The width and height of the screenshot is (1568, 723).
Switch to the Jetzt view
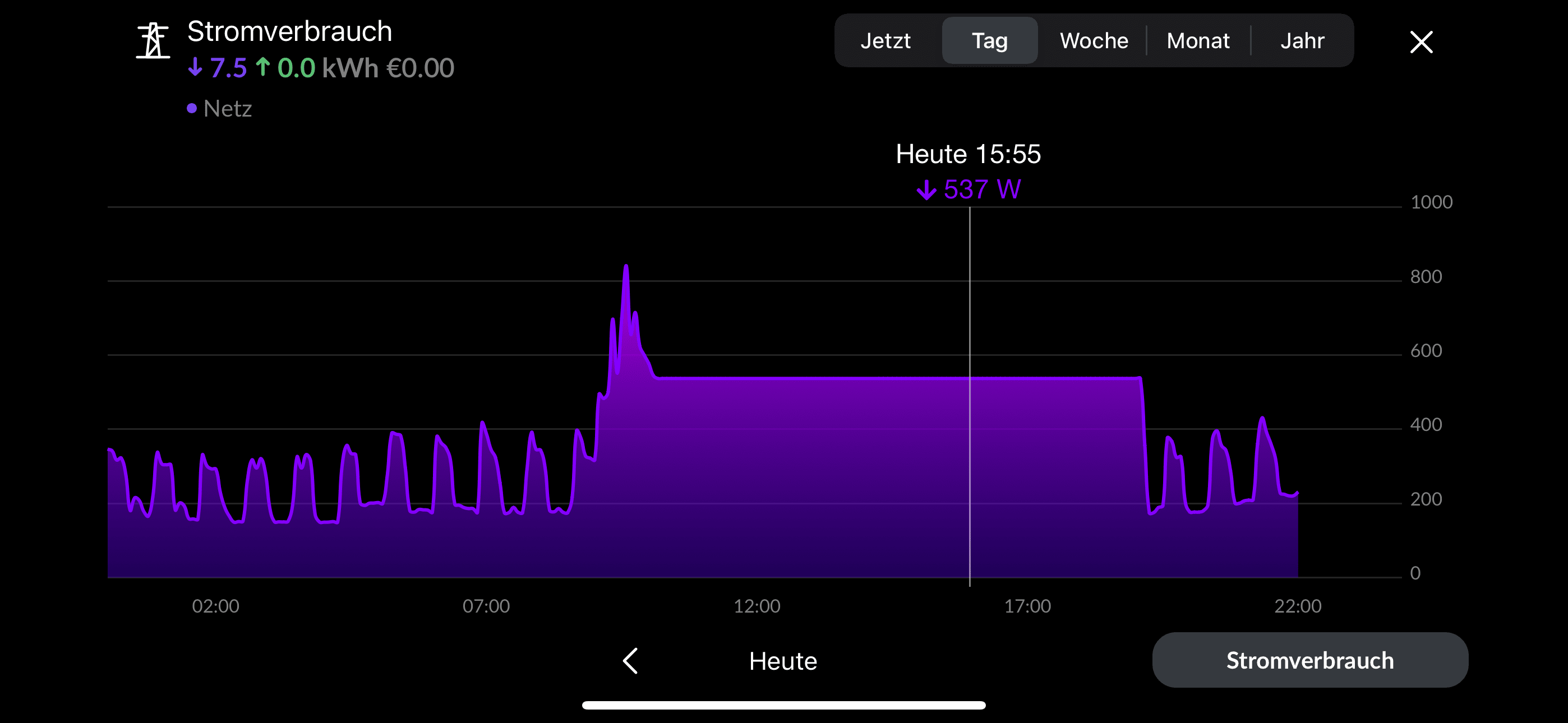click(885, 41)
